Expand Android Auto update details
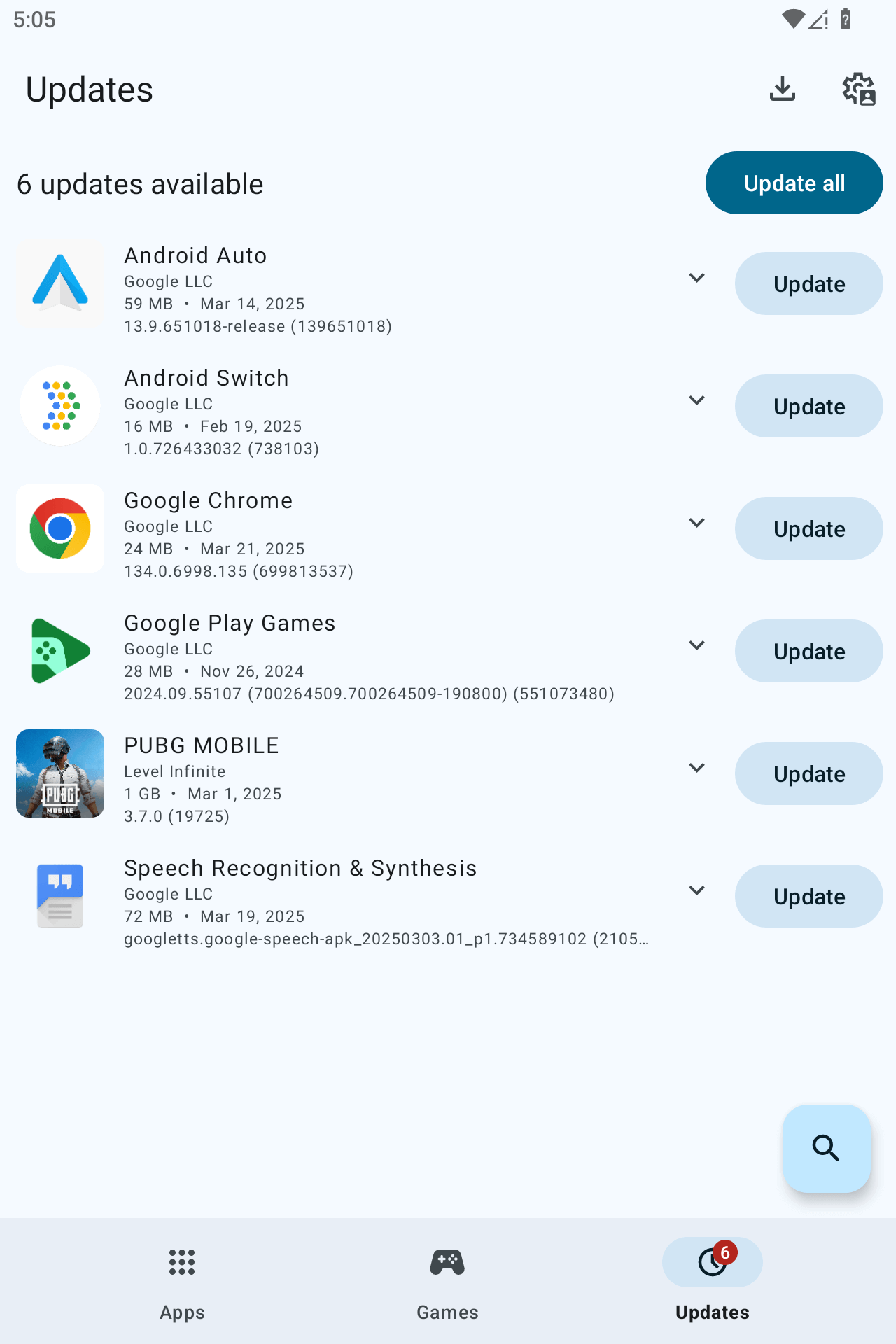This screenshot has height=1344, width=896. 696,278
